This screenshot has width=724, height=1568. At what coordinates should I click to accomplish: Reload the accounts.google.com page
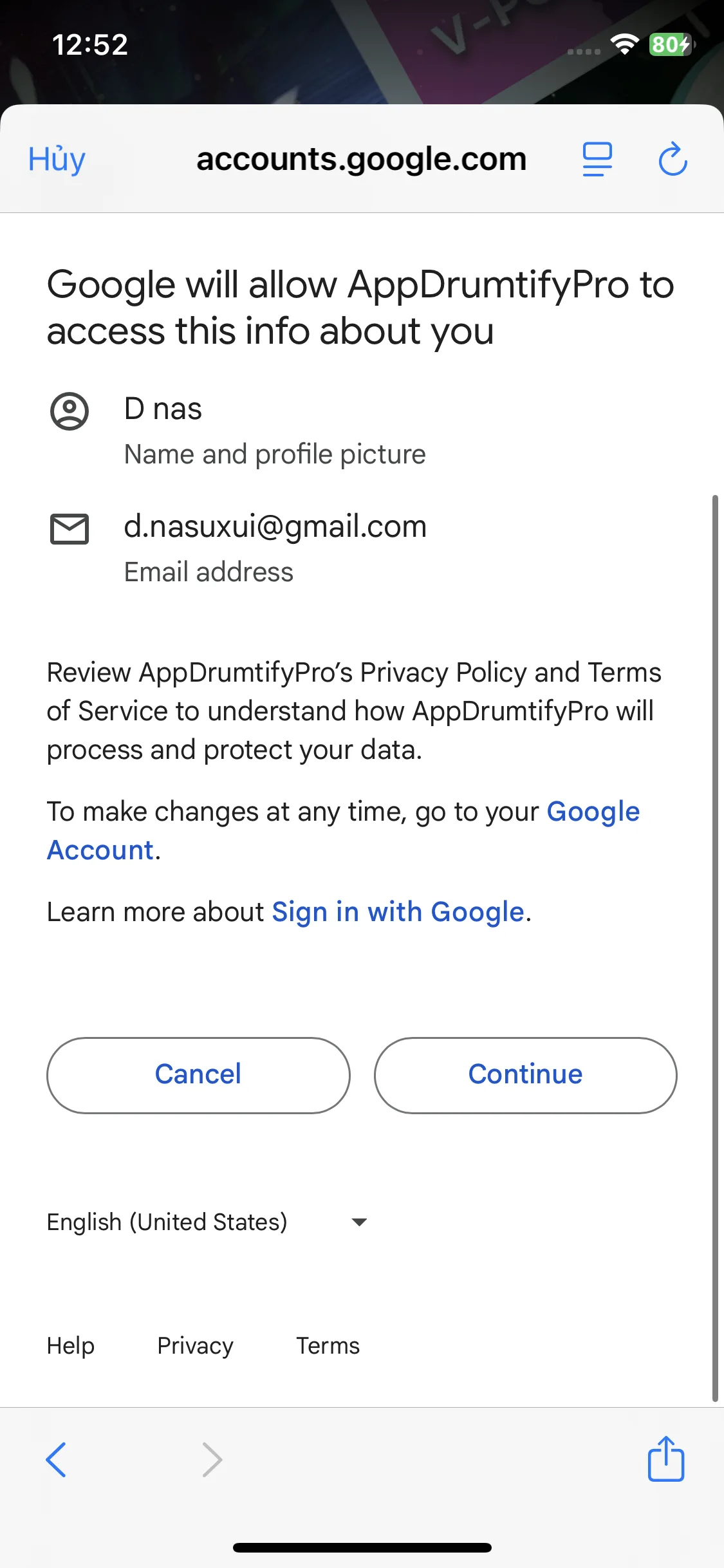673,159
